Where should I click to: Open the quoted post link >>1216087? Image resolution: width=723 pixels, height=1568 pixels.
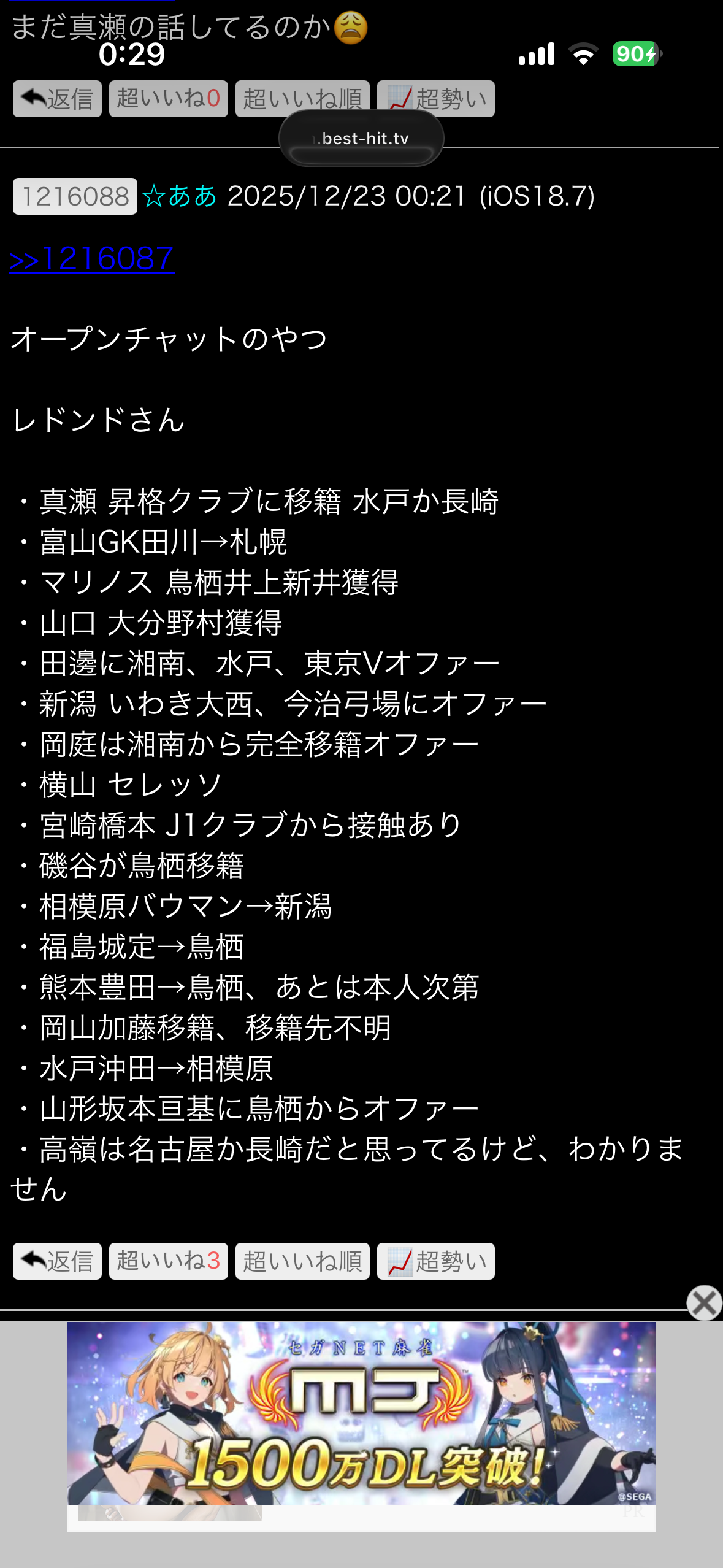click(92, 258)
